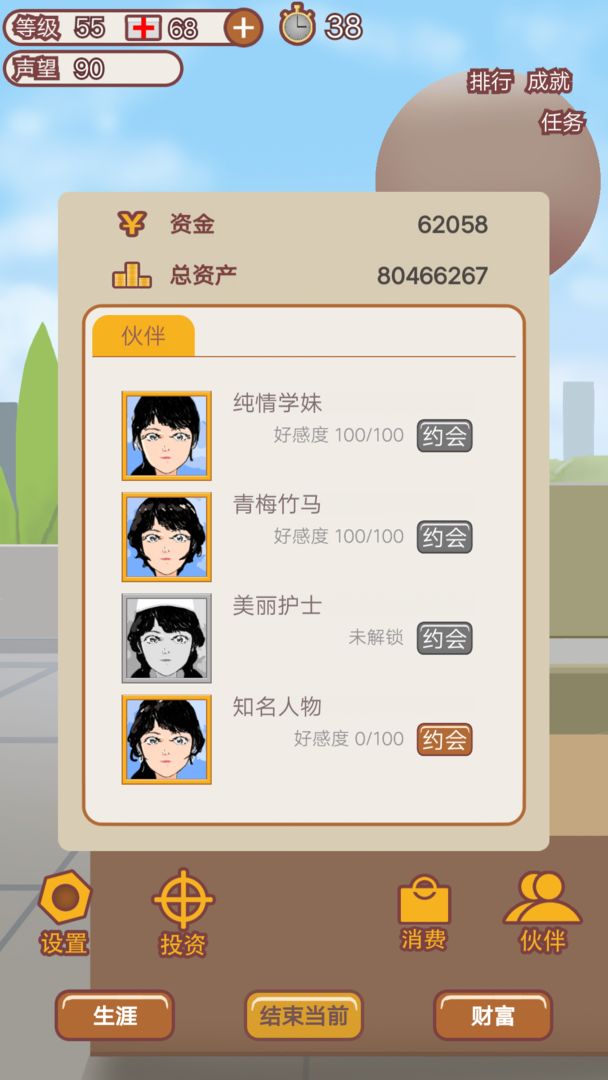
Task: Select the 伙伴 tab in panel
Action: pos(143,336)
